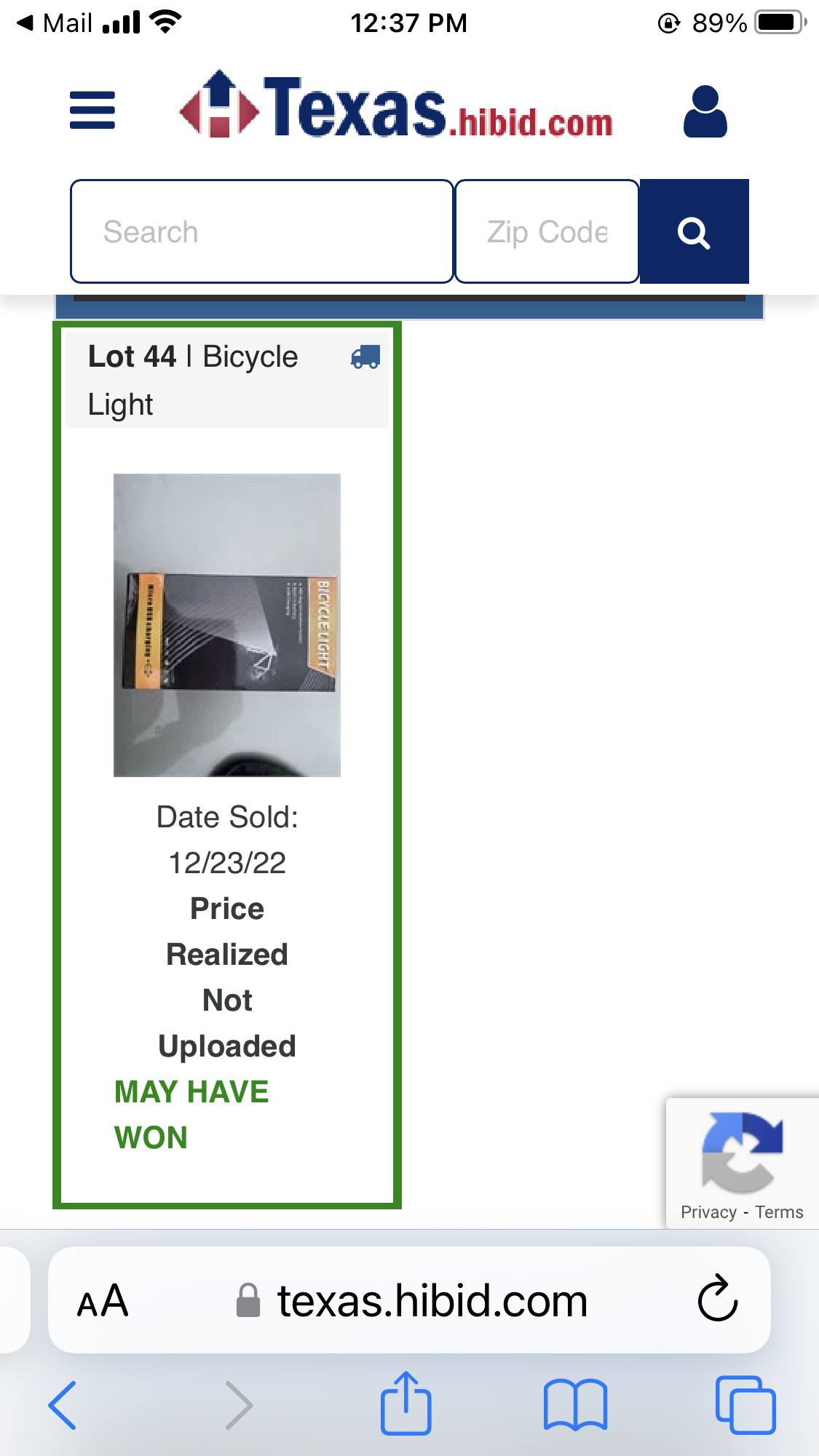
Task: Reload the current page
Action: [717, 1300]
